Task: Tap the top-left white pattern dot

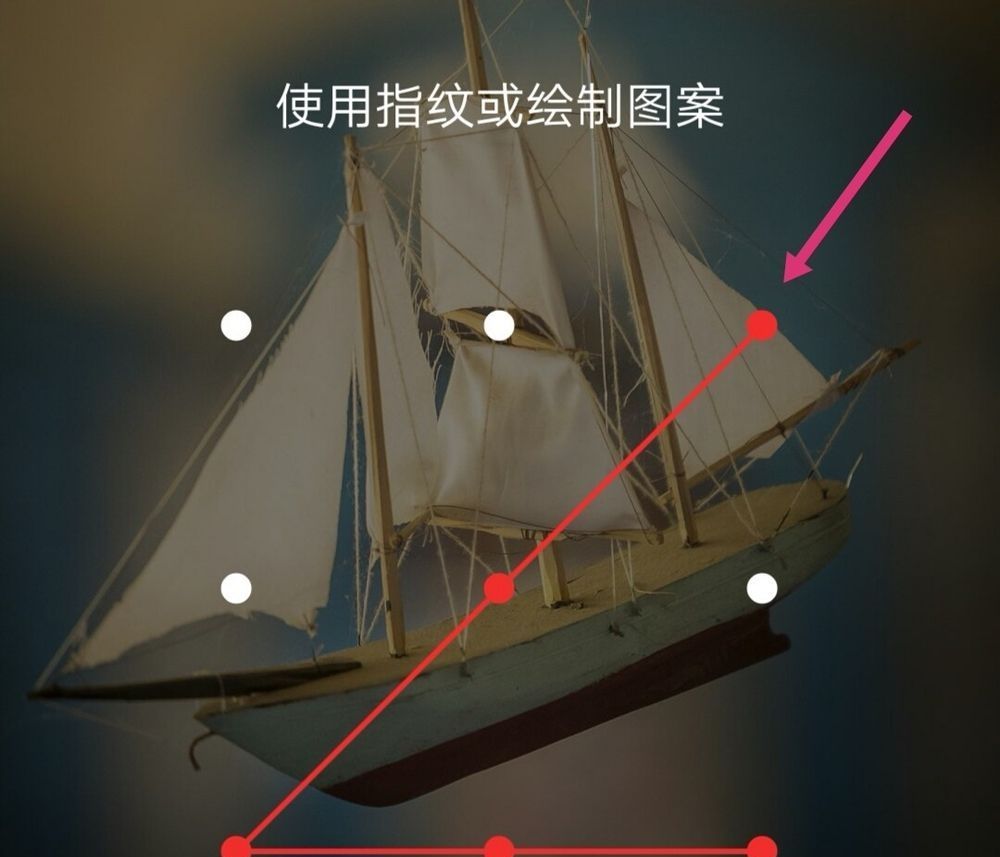Action: [236, 325]
